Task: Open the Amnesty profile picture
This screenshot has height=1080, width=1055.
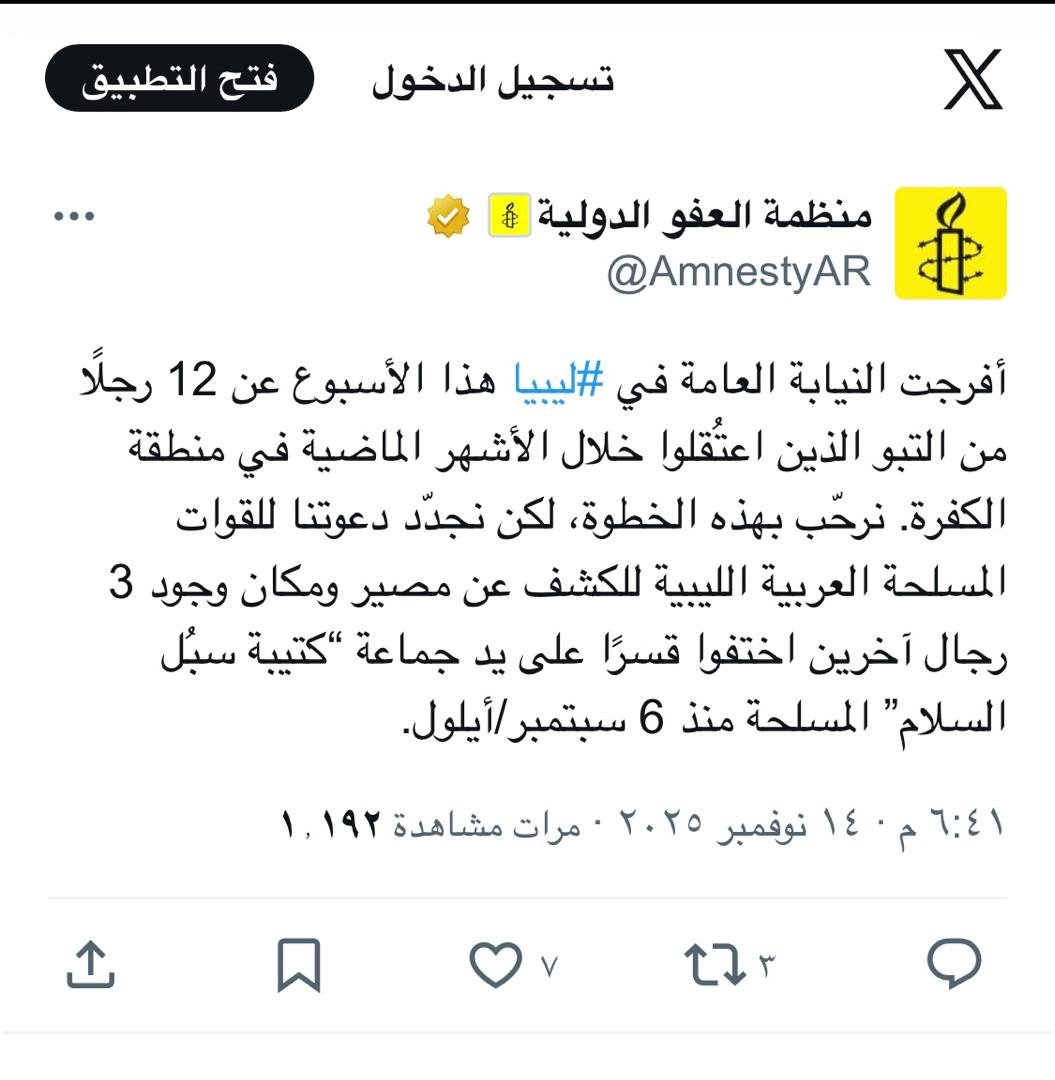Action: tap(950, 243)
